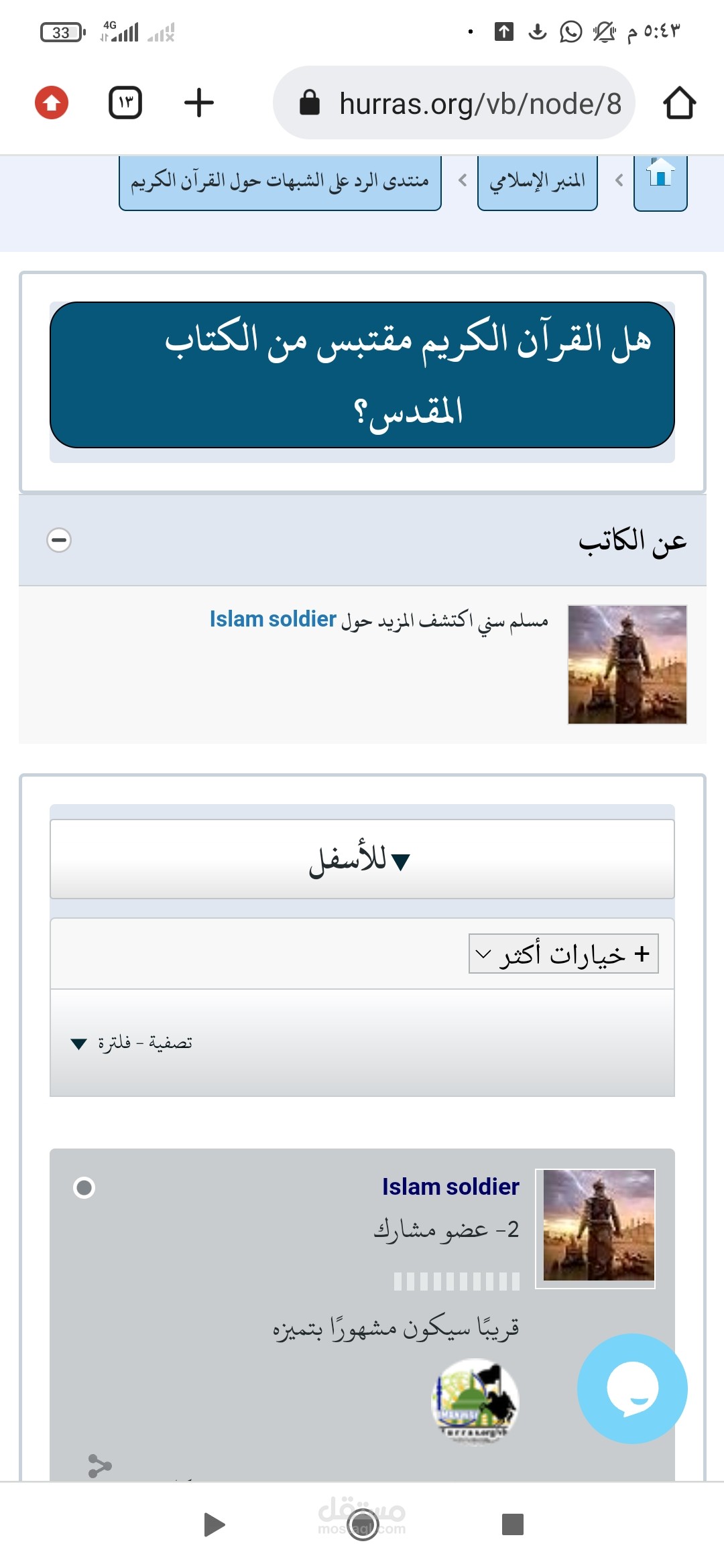Tap the system home button
Image resolution: width=724 pixels, height=1568 pixels.
click(363, 1525)
